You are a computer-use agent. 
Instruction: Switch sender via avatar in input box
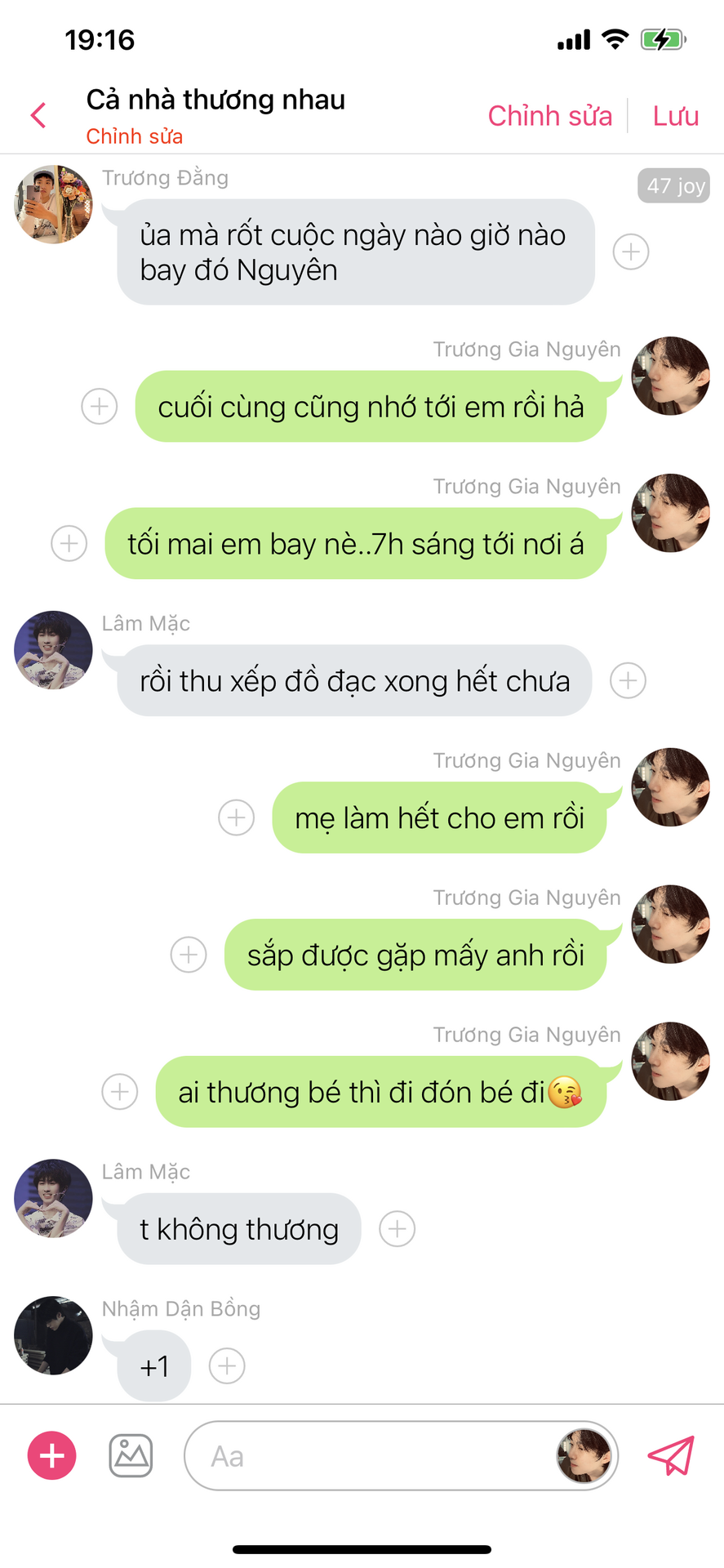584,1455
